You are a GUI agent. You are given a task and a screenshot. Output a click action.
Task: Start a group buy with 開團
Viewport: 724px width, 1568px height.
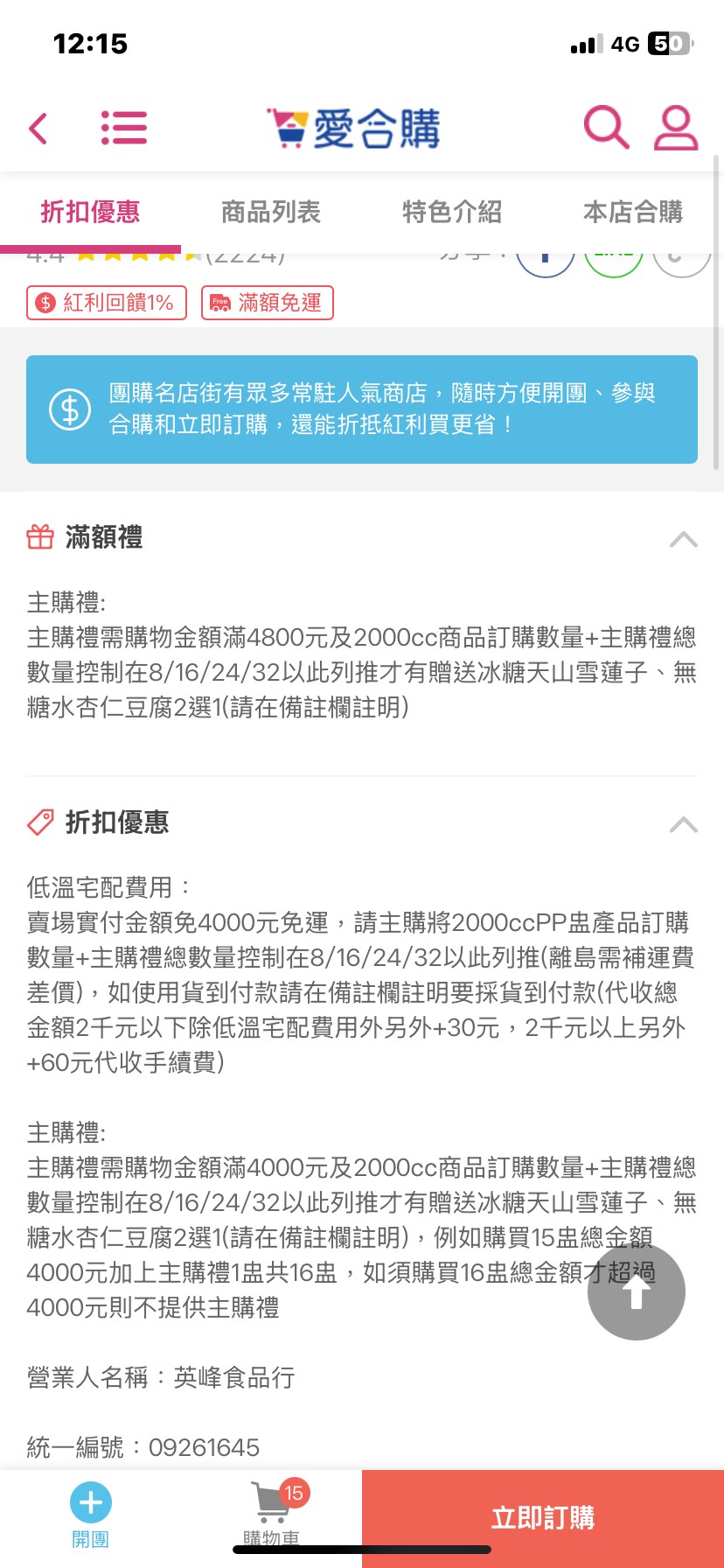[90, 1515]
